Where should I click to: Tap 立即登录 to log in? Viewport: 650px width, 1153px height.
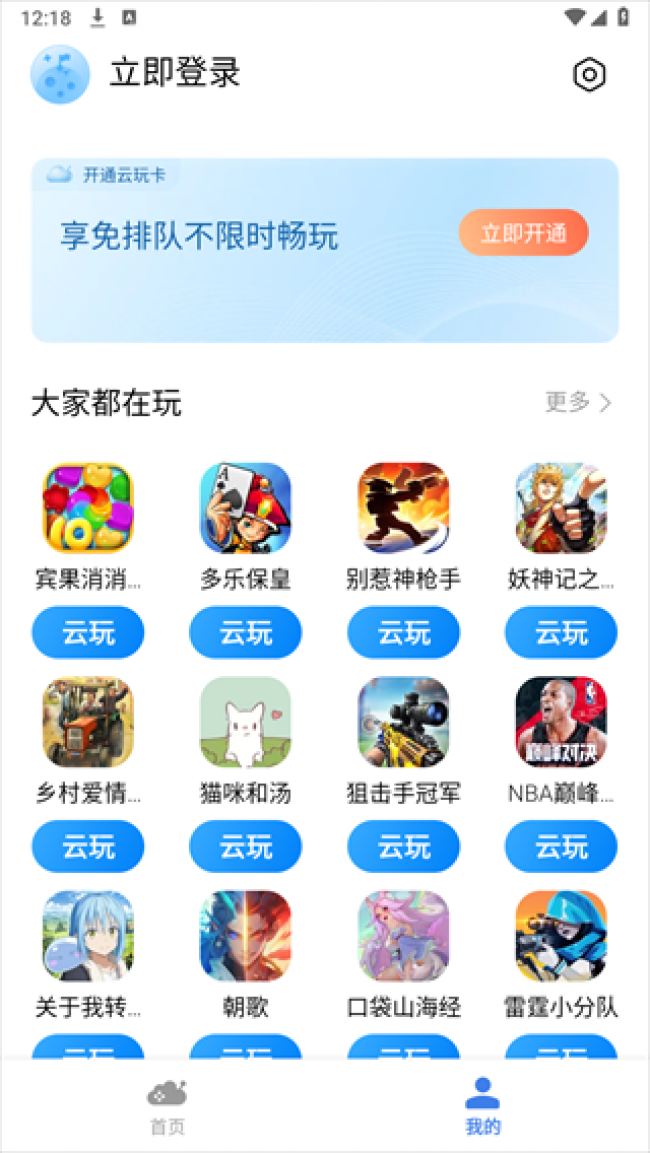pyautogui.click(x=175, y=73)
